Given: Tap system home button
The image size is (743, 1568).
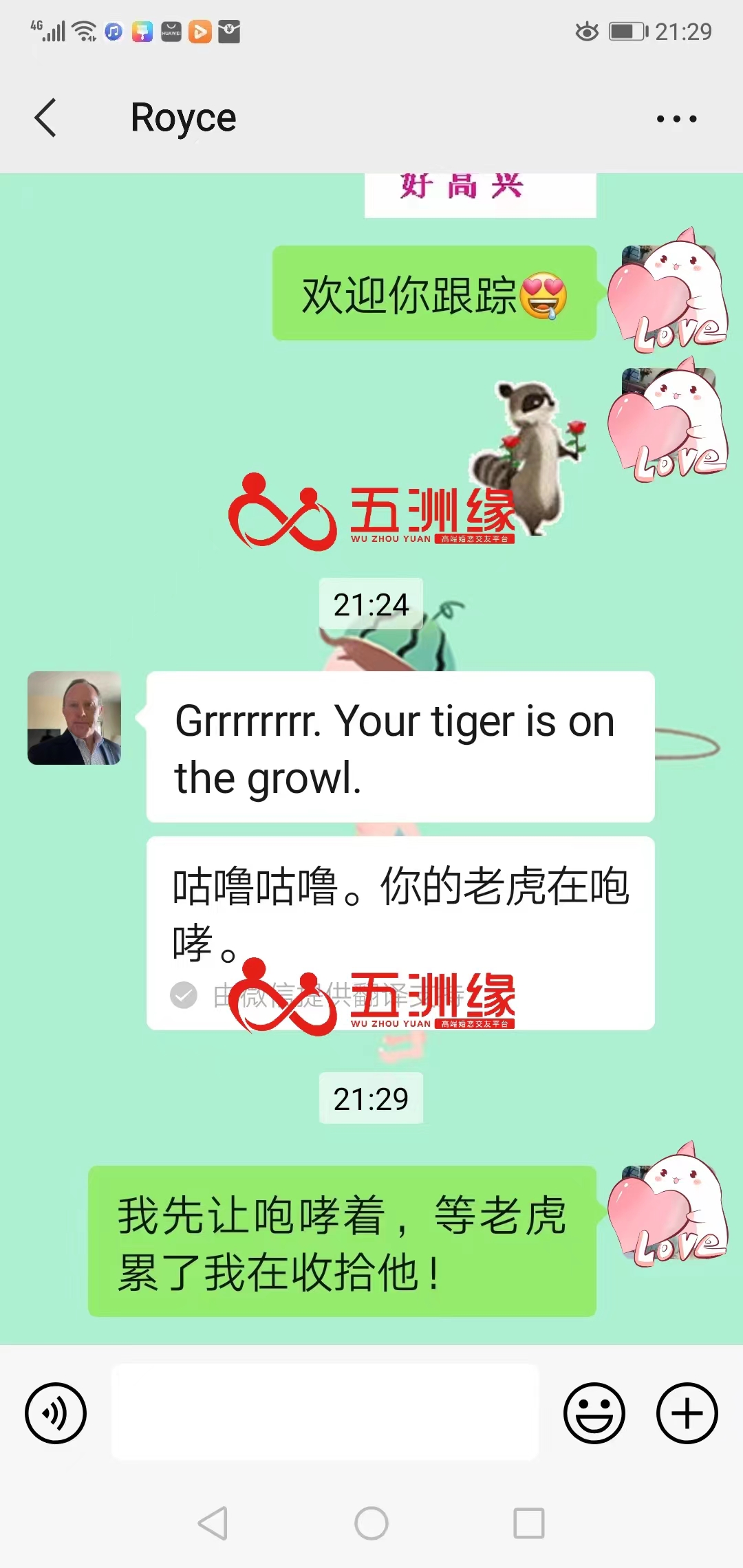Looking at the screenshot, I should tap(371, 1523).
